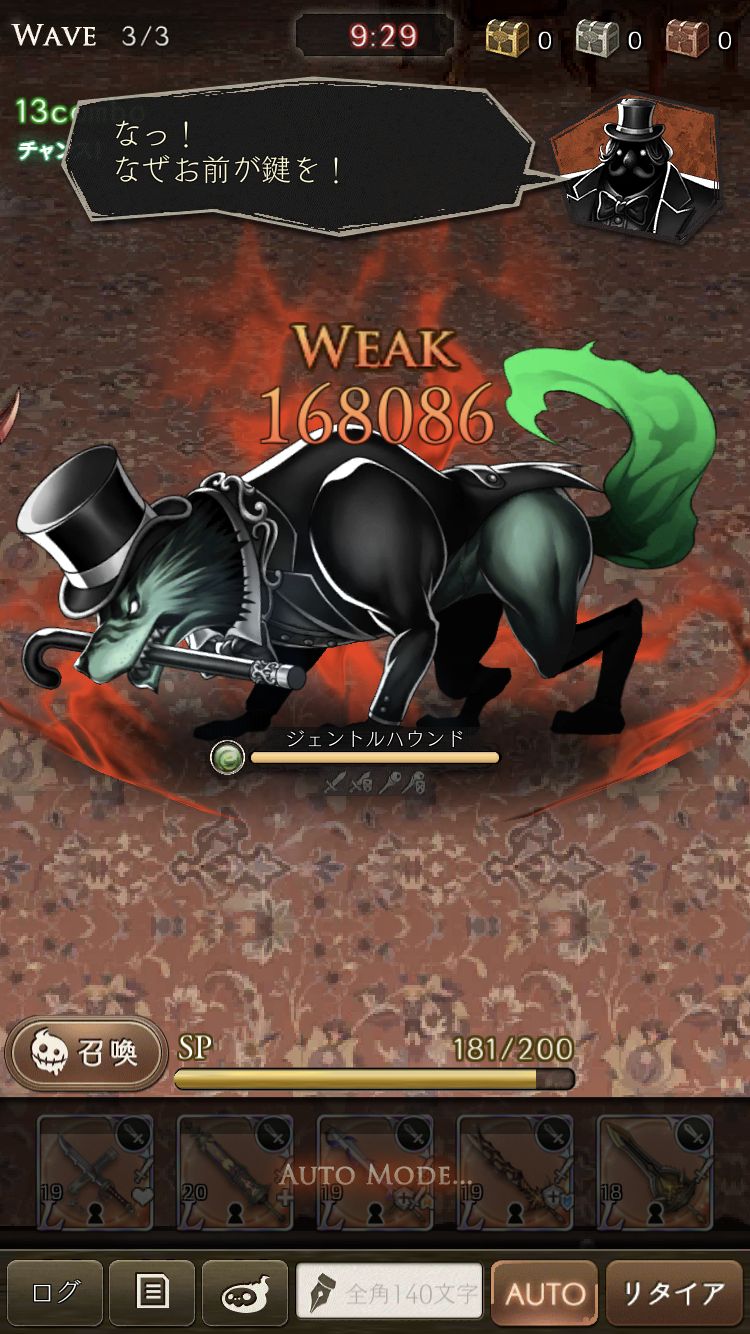Tap the 召喚 summon button
The height and width of the screenshot is (1334, 750).
click(x=87, y=1053)
